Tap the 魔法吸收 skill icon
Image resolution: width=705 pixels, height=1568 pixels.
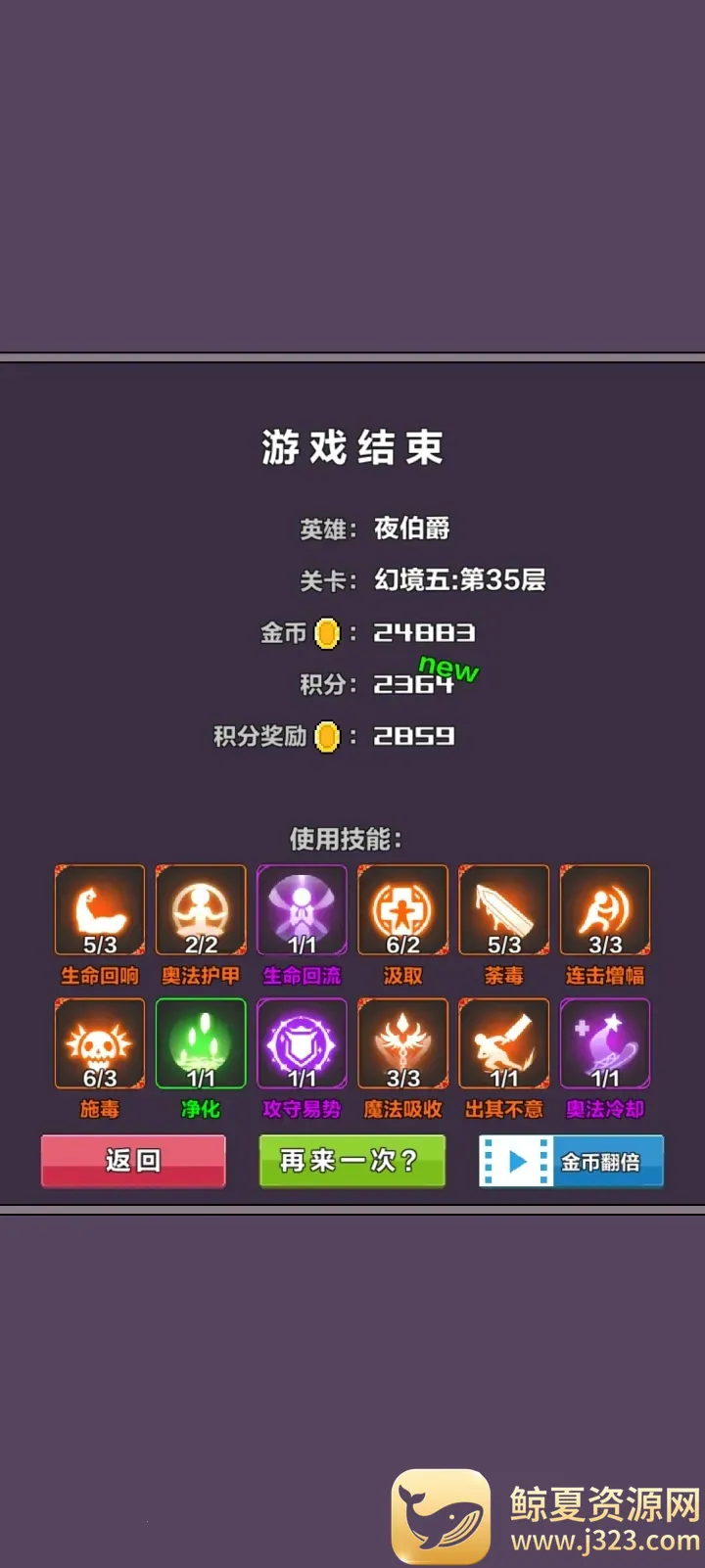(402, 1043)
